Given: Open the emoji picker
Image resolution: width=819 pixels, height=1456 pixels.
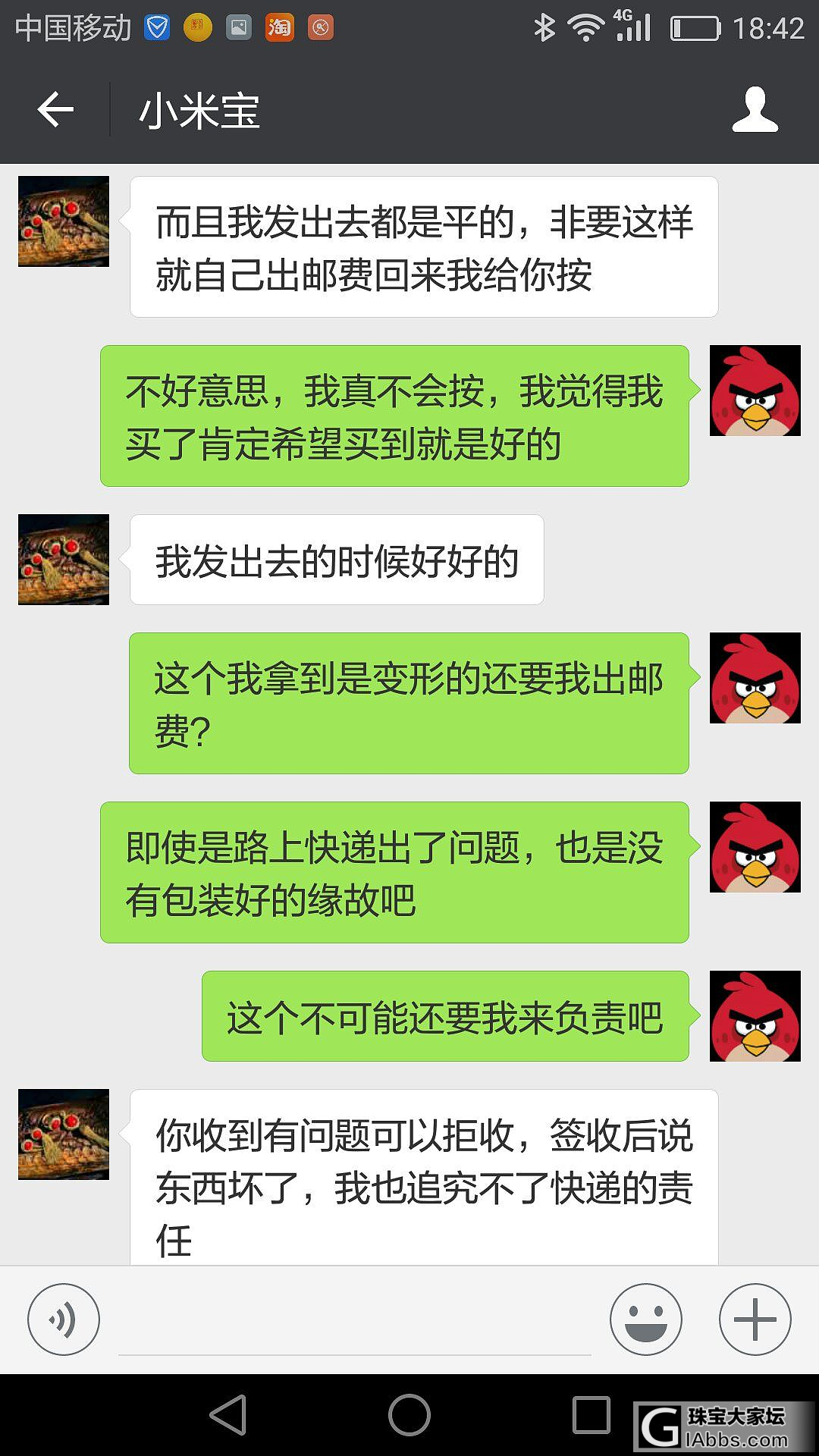Looking at the screenshot, I should (645, 1319).
